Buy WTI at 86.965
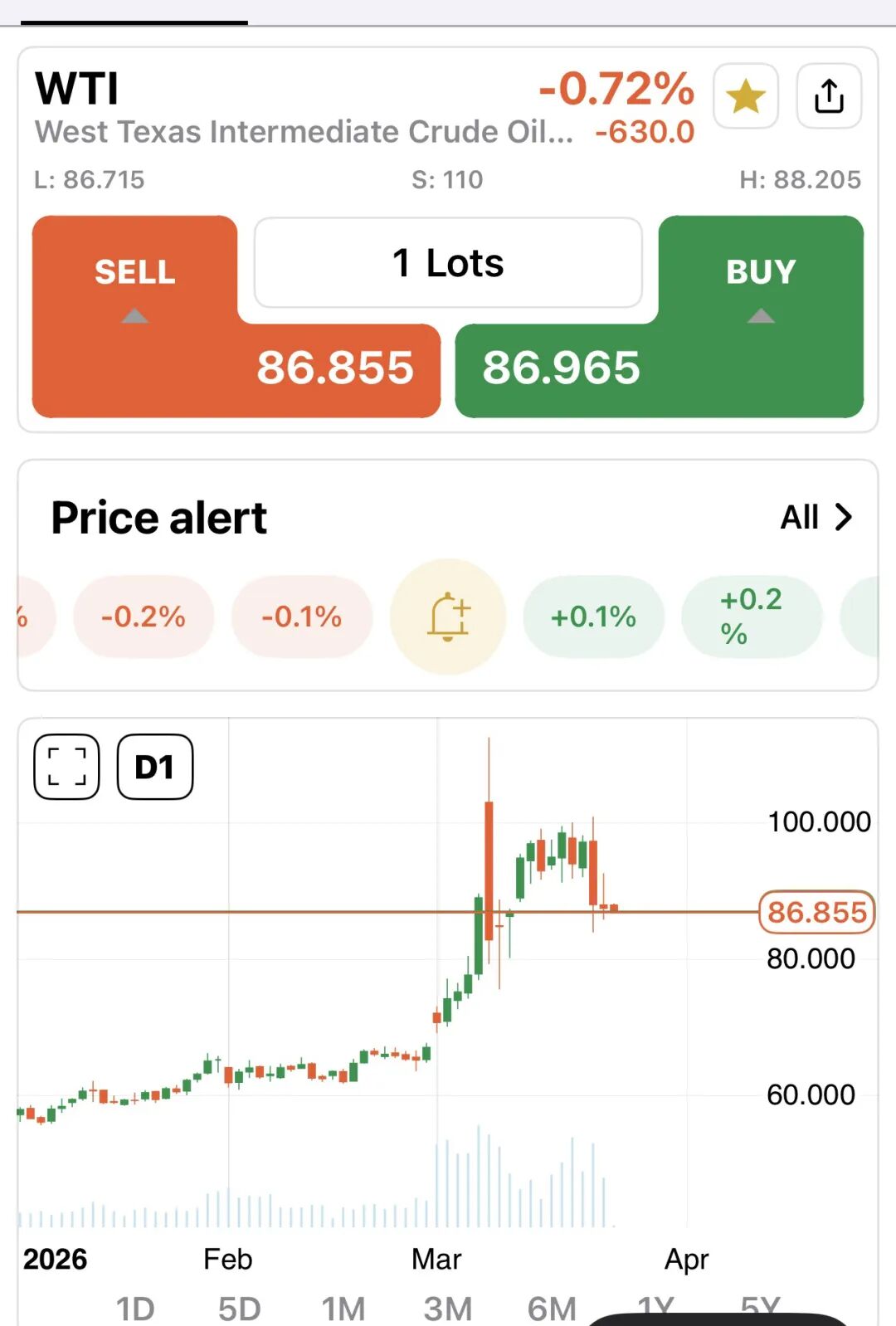Image resolution: width=896 pixels, height=1326 pixels. point(659,366)
